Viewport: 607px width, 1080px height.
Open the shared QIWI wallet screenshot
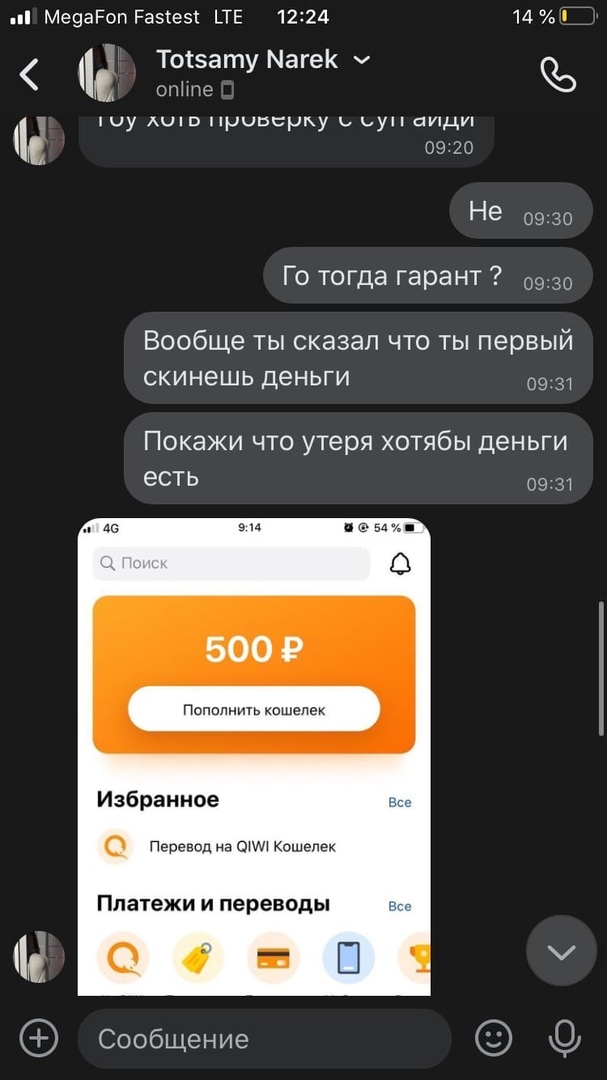tap(254, 756)
